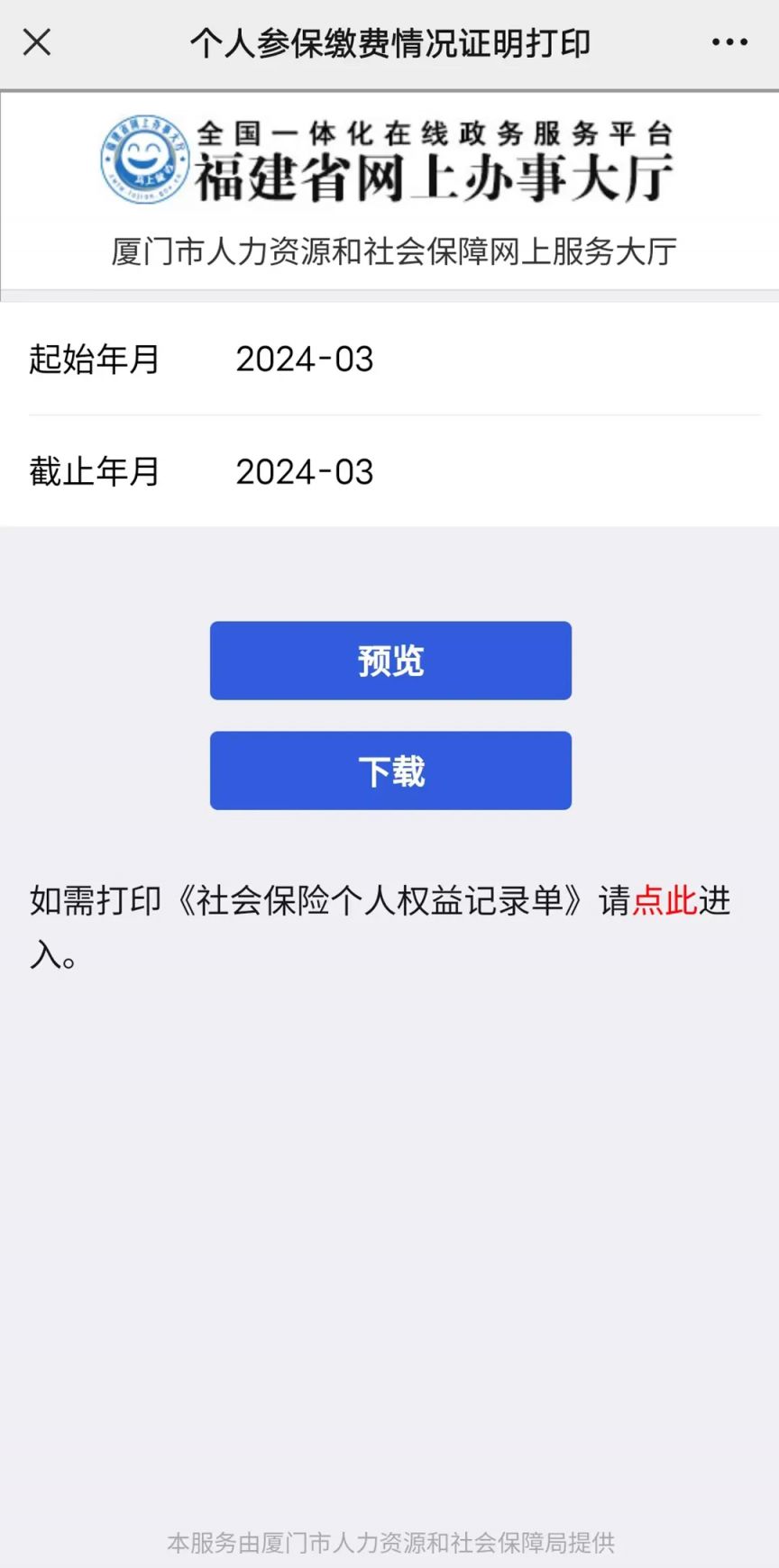Open the three-dot overflow menu
The height and width of the screenshot is (1568, 779).
tap(729, 42)
